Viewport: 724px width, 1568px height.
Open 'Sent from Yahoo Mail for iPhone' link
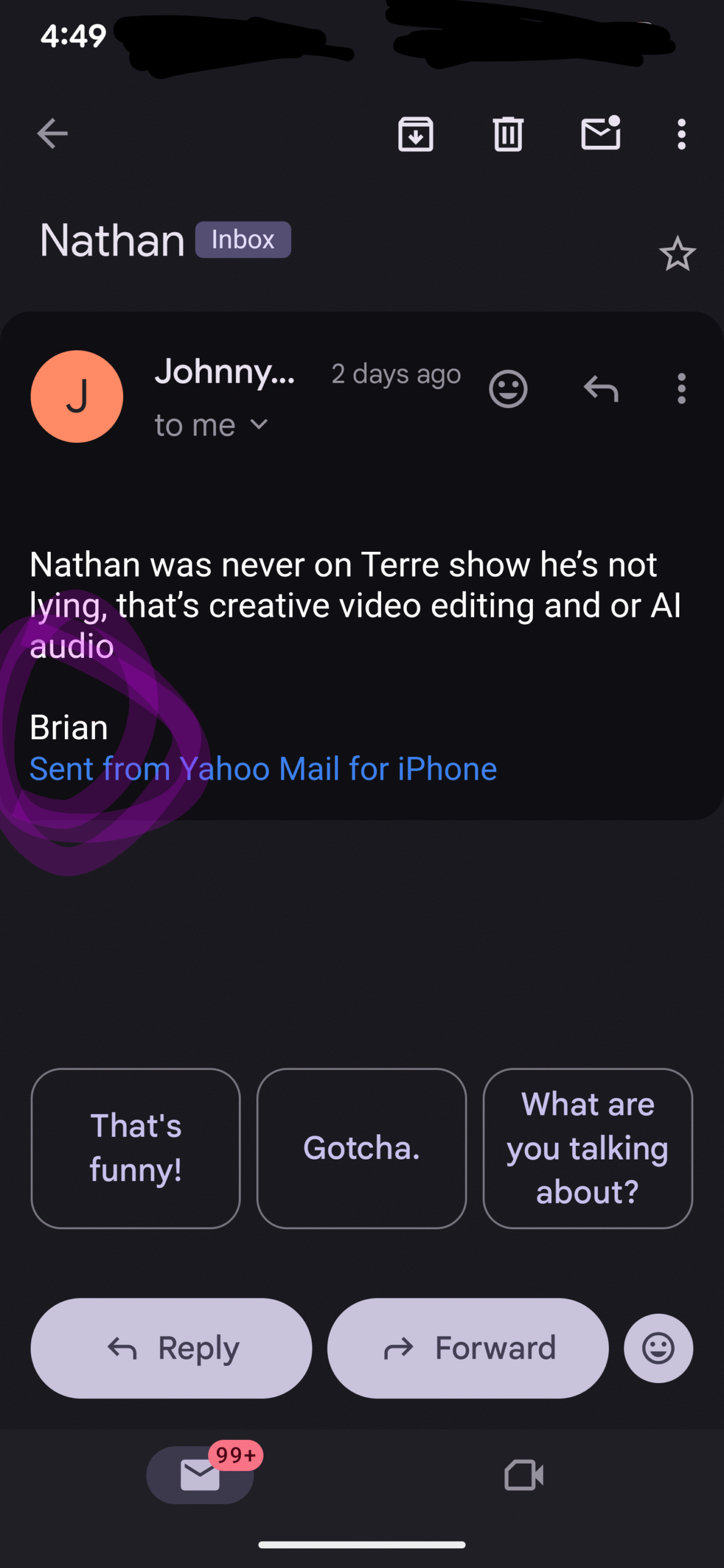pos(263,769)
